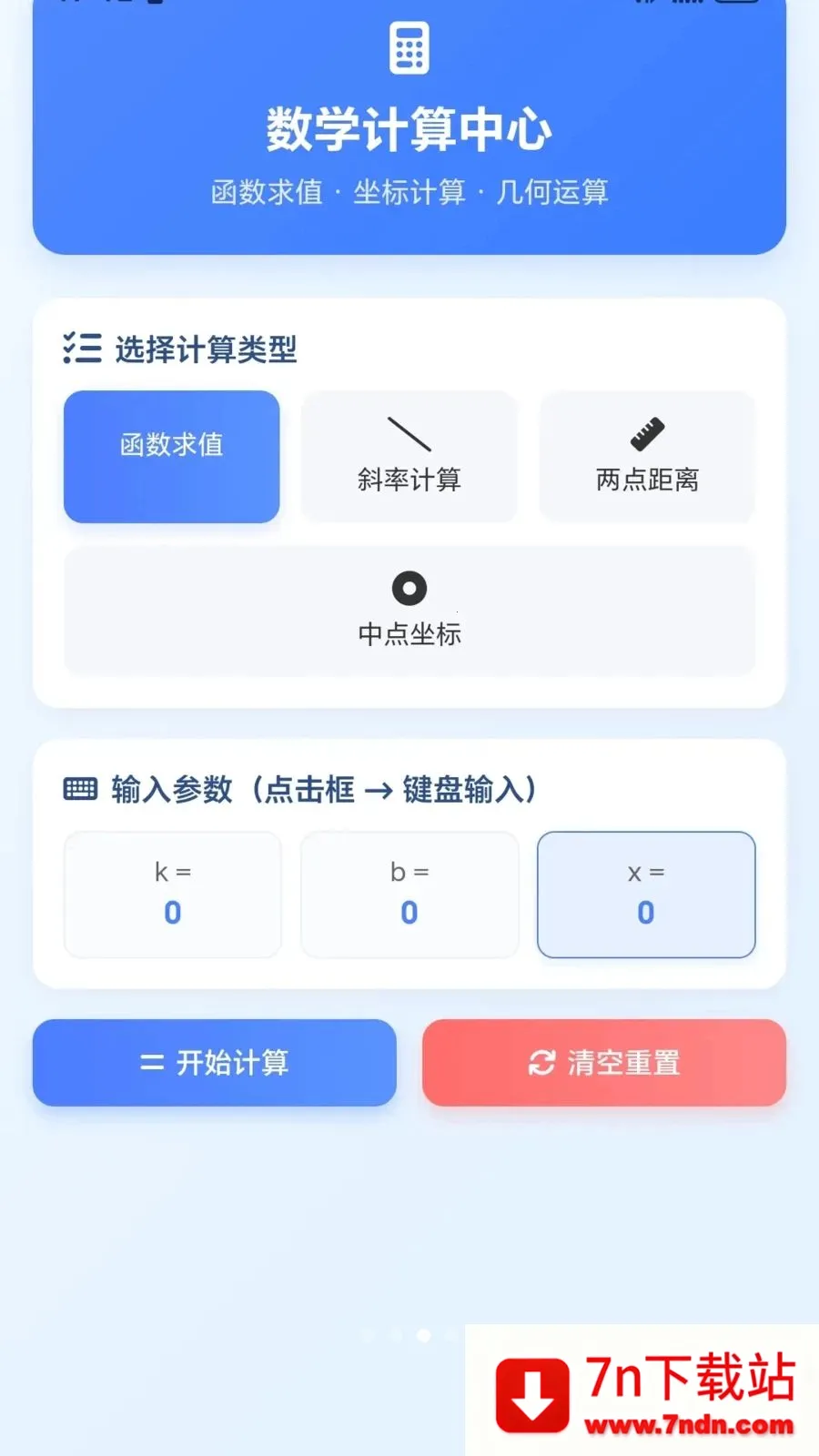The height and width of the screenshot is (1456, 819).
Task: Click the dot icon in 中点坐标 card
Action: click(x=409, y=587)
